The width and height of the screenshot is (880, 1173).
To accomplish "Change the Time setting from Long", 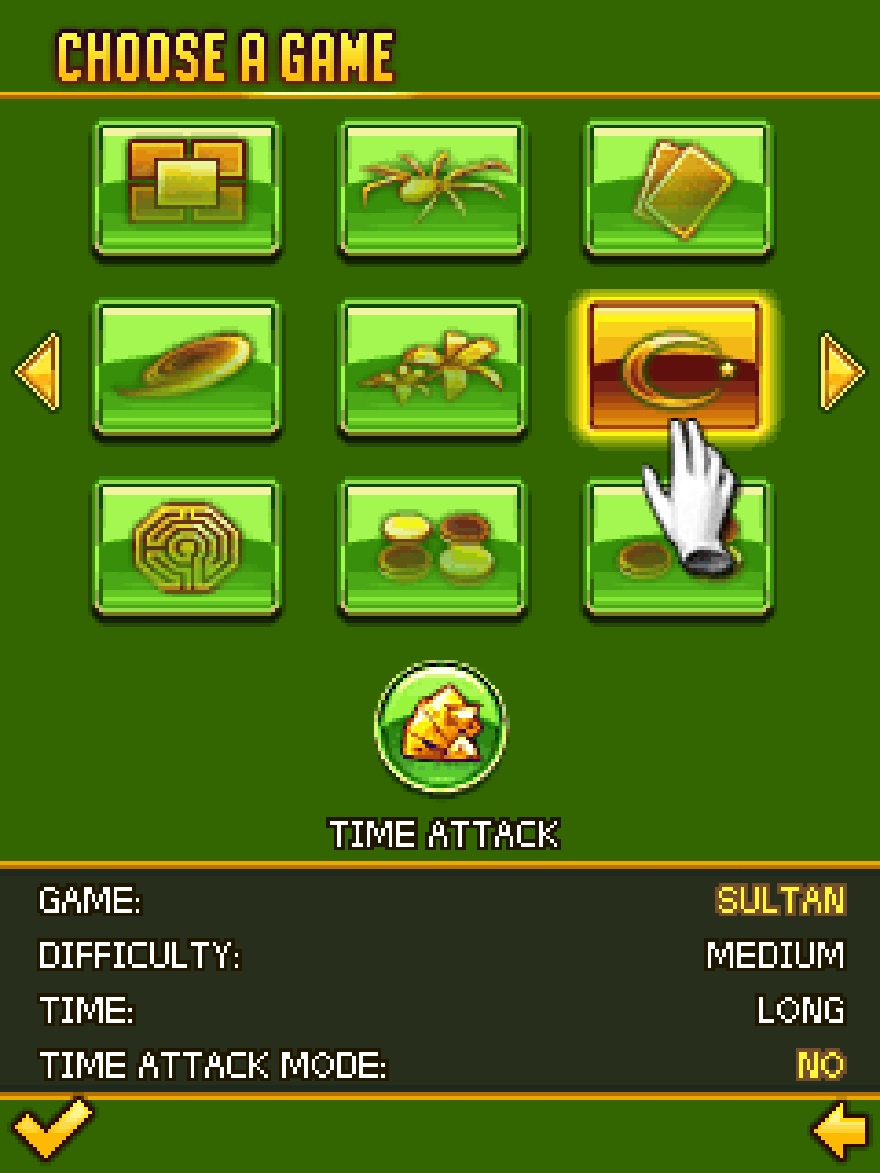I will [800, 1010].
